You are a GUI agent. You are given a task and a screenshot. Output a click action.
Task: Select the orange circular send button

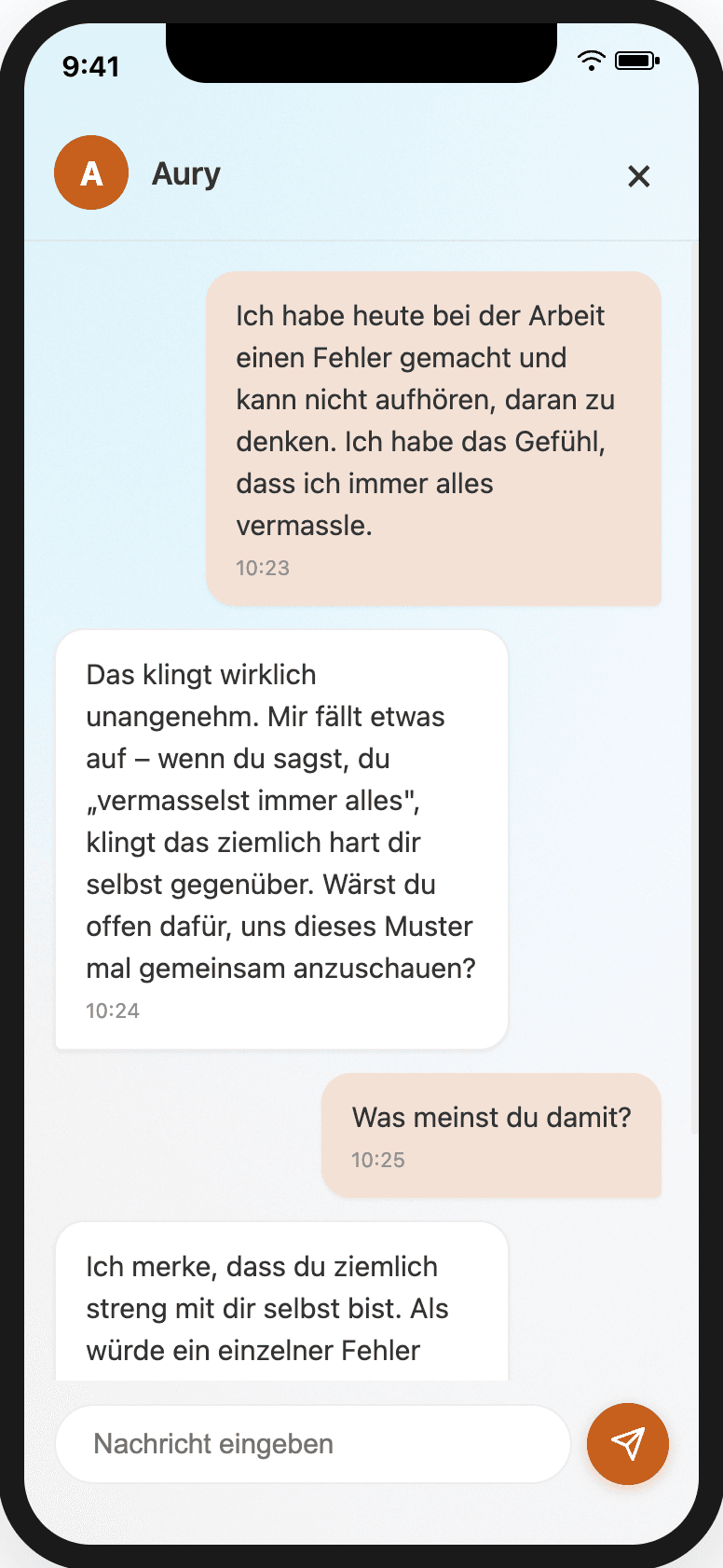[627, 1444]
